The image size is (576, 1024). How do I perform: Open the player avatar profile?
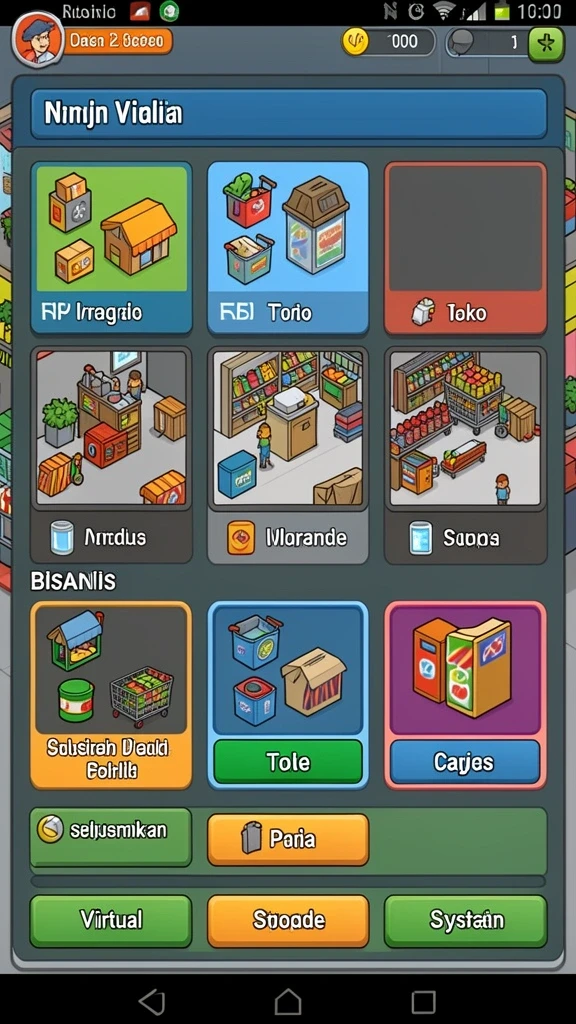tap(38, 39)
